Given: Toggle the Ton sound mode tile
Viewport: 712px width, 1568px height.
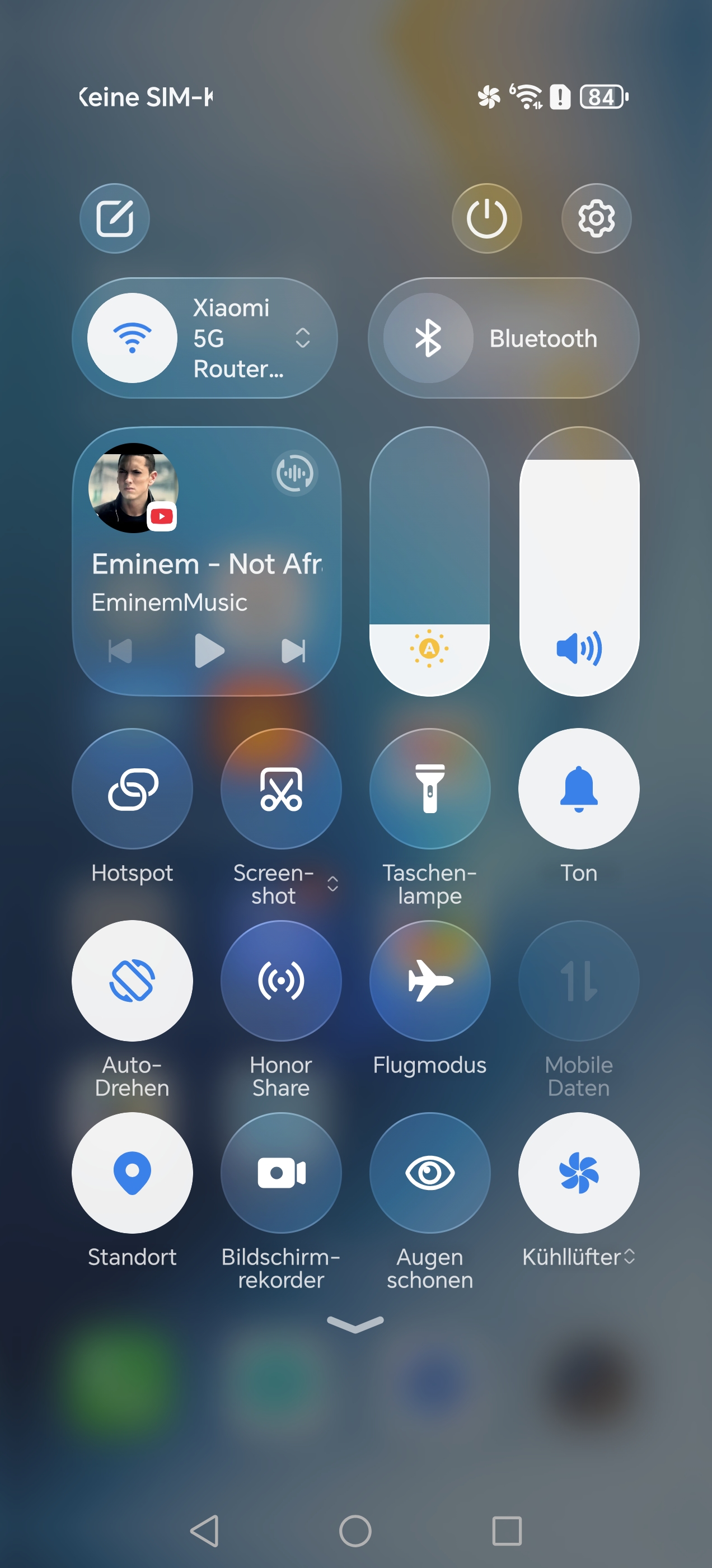Looking at the screenshot, I should [578, 788].
